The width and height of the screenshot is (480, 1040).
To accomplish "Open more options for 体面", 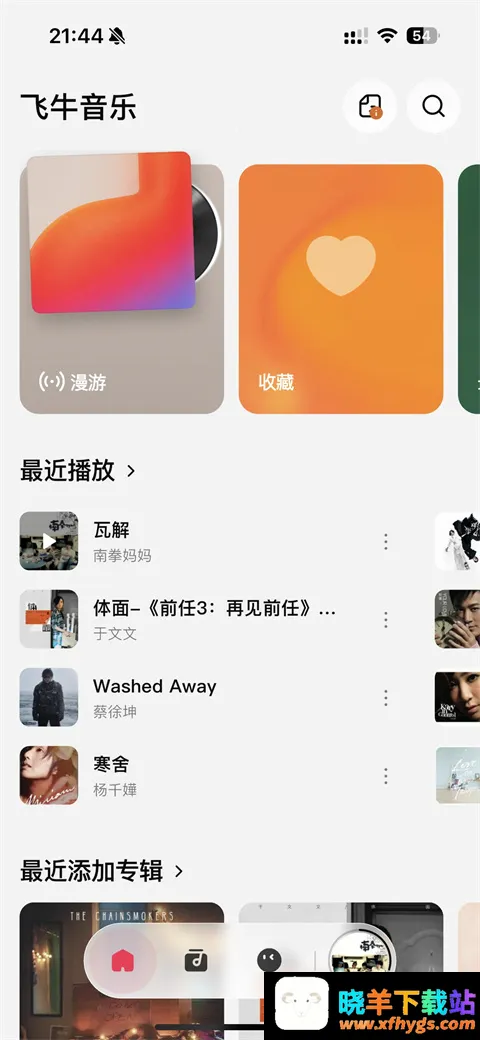I will 385,620.
